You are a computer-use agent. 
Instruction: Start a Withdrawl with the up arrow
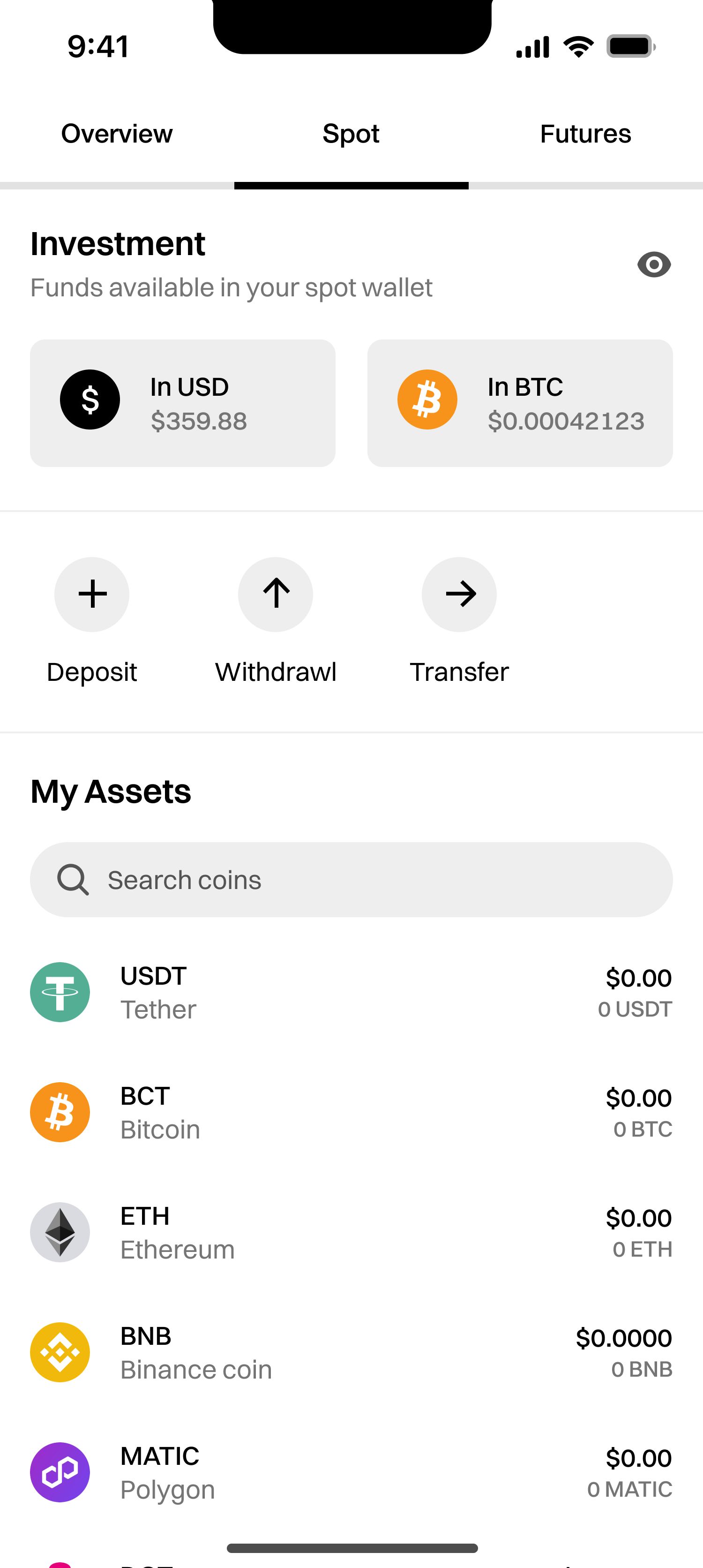click(x=276, y=594)
